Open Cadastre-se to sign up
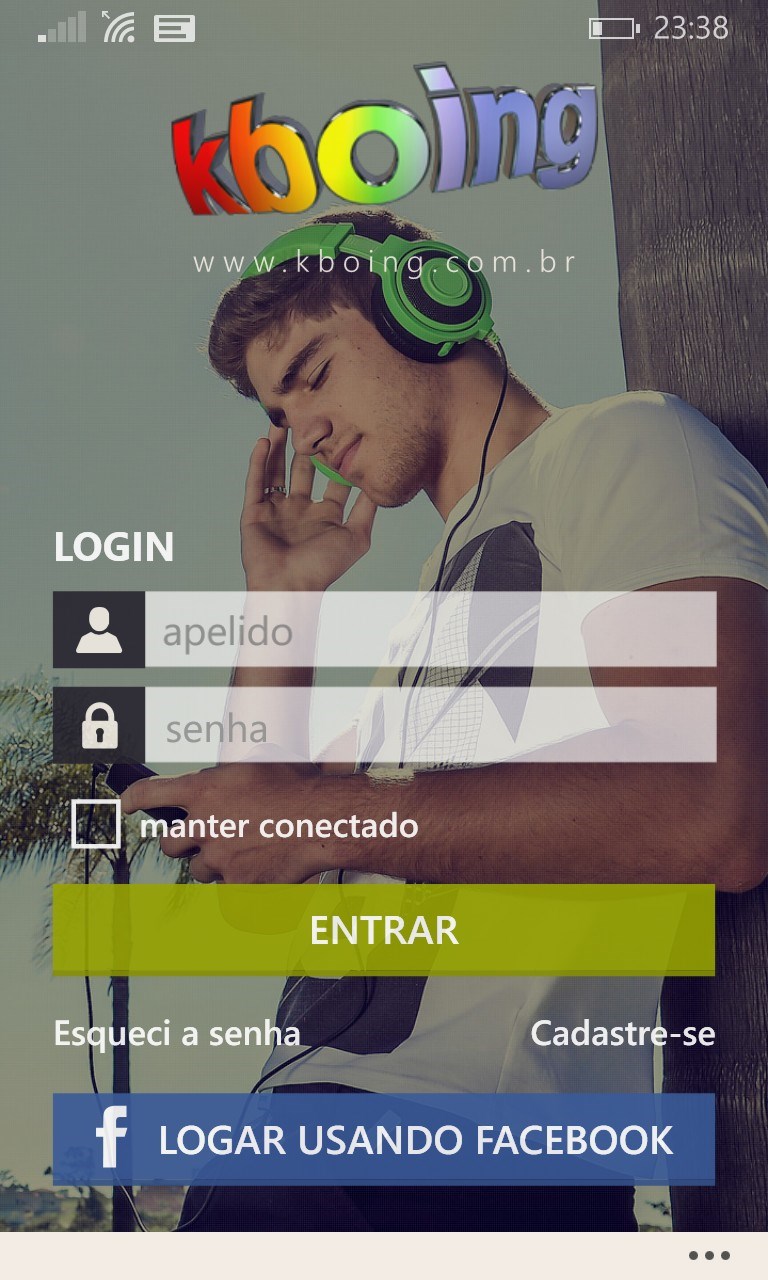 coord(622,1033)
